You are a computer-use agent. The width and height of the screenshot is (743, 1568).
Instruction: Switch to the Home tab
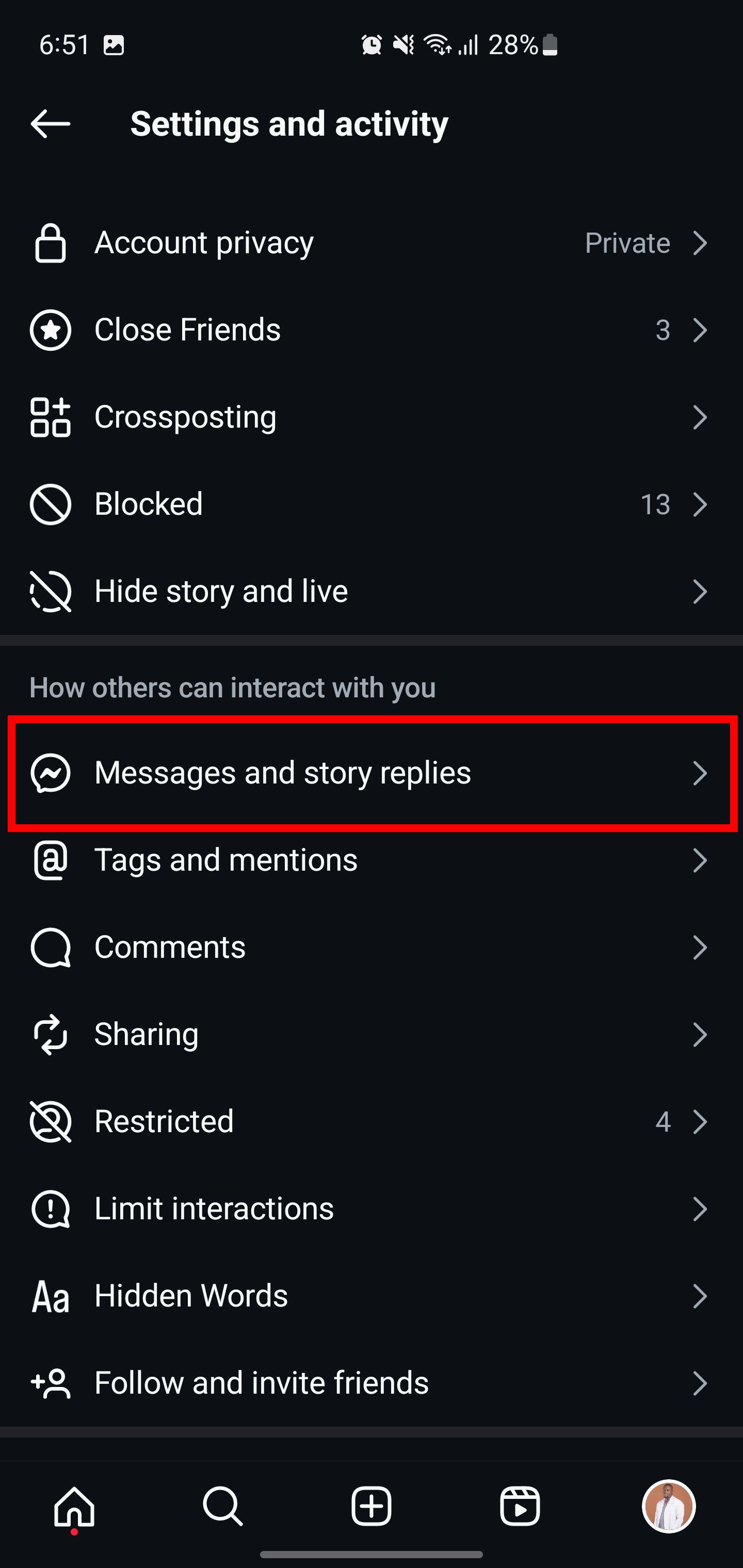pos(74,1507)
